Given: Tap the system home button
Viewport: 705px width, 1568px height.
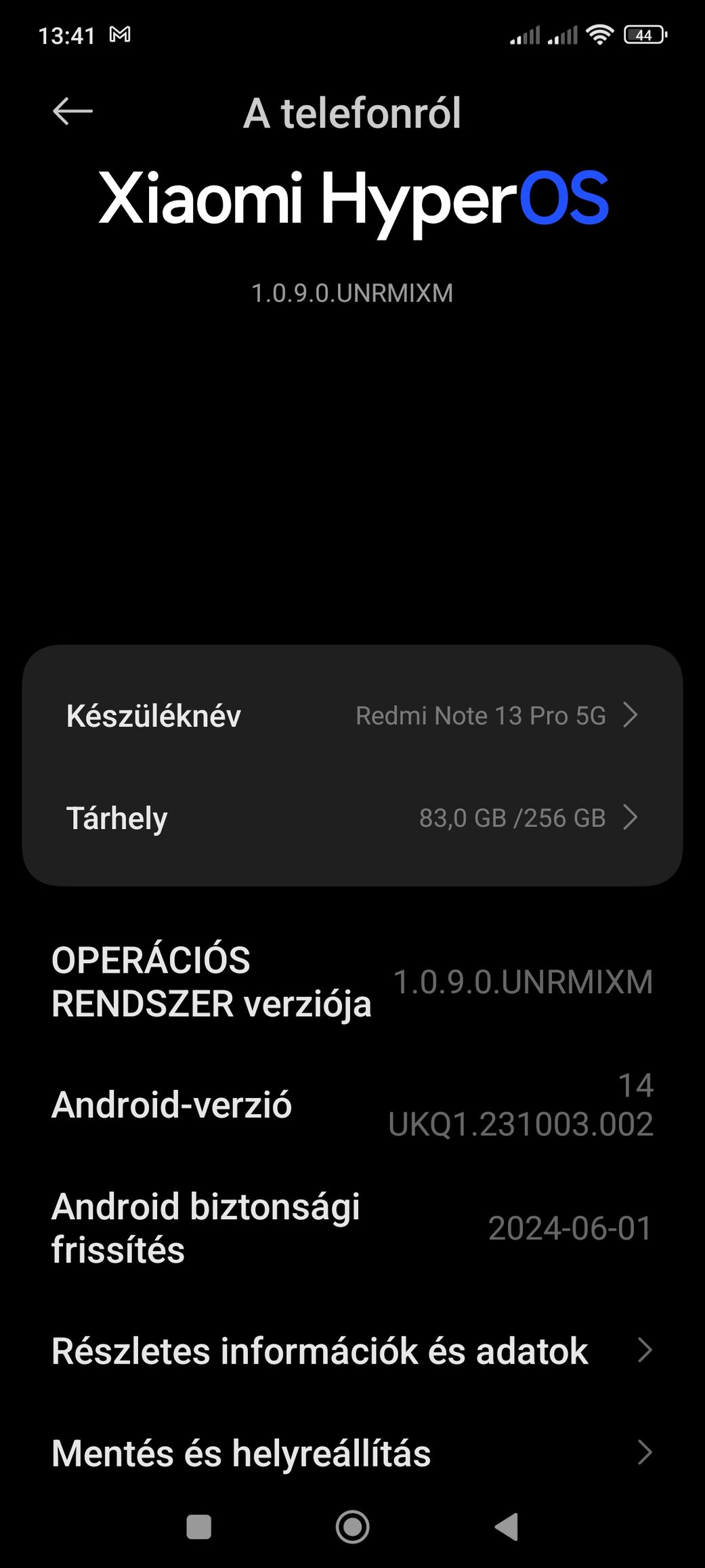Looking at the screenshot, I should coord(353,1527).
